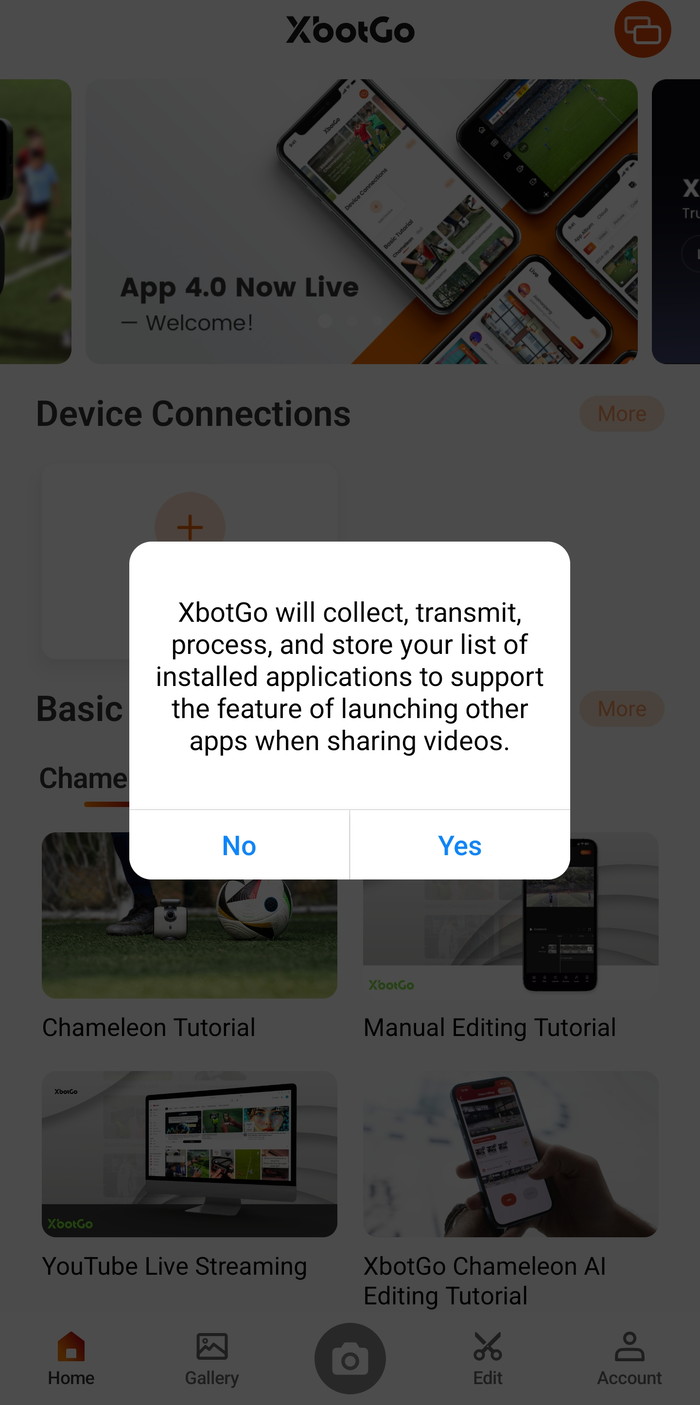Viewport: 700px width, 1405px height.
Task: Tap Yes to allow app list collection
Action: click(459, 846)
